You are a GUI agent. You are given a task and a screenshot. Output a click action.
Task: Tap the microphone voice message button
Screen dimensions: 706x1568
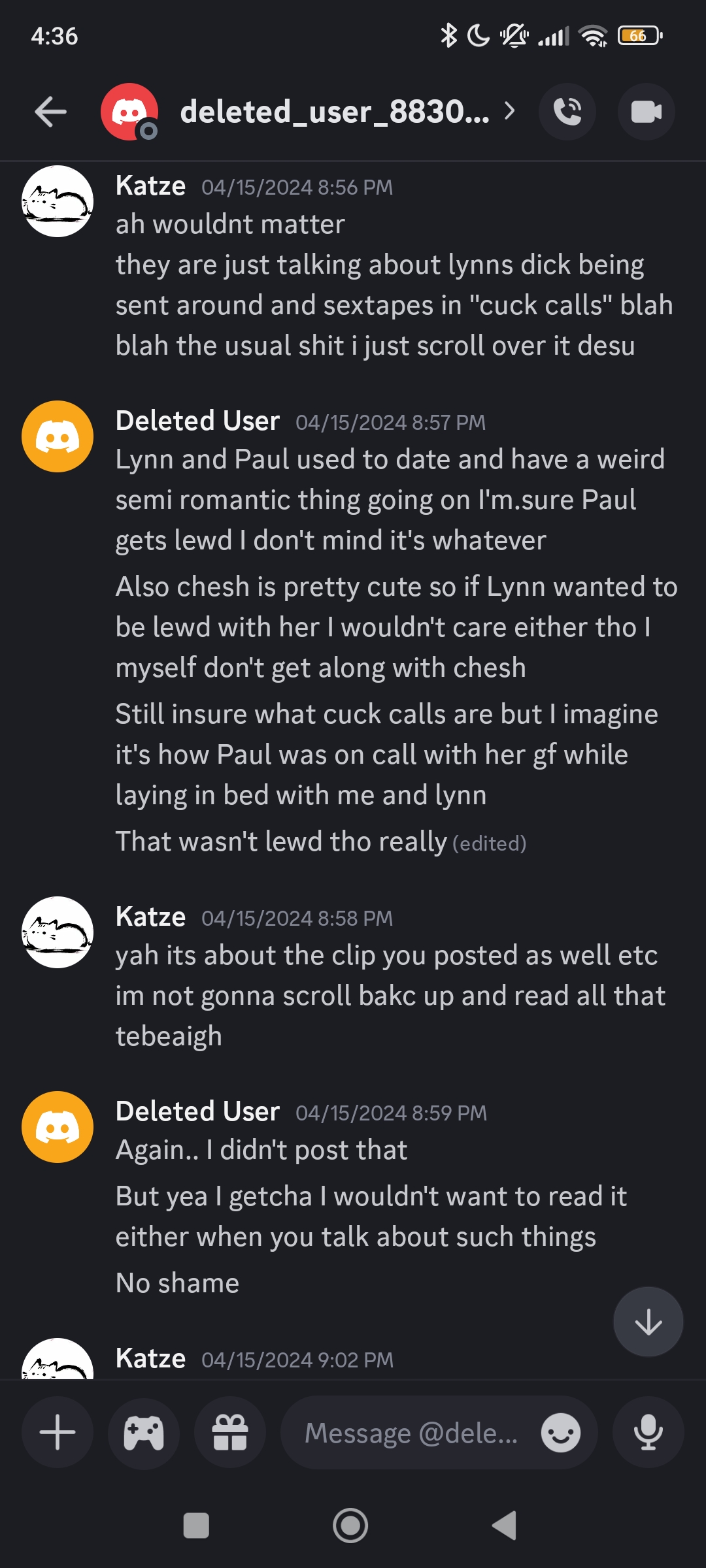[648, 1433]
